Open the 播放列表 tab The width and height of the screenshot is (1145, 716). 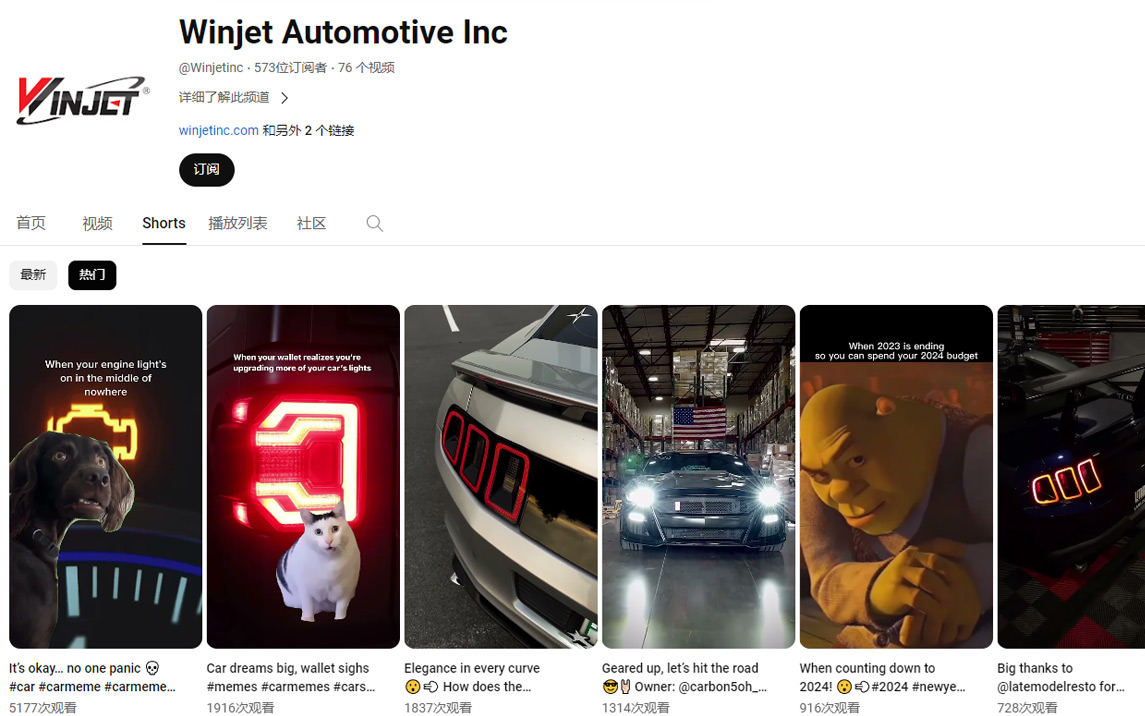pos(237,223)
